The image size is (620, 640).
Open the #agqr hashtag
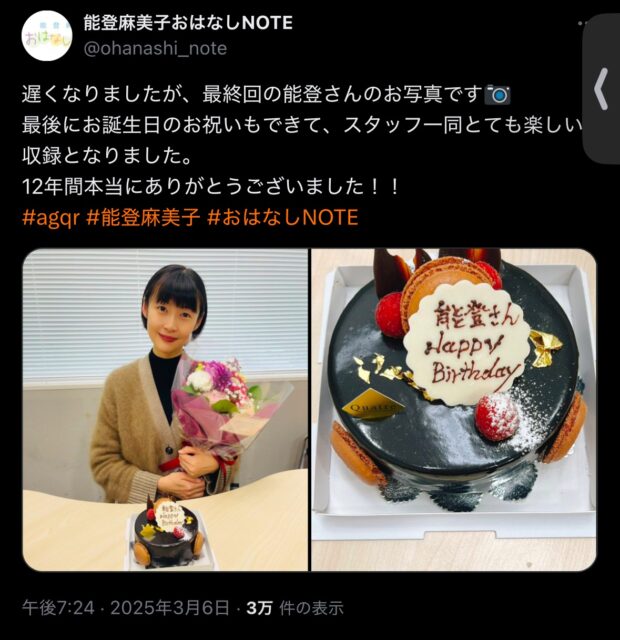[x=51, y=217]
